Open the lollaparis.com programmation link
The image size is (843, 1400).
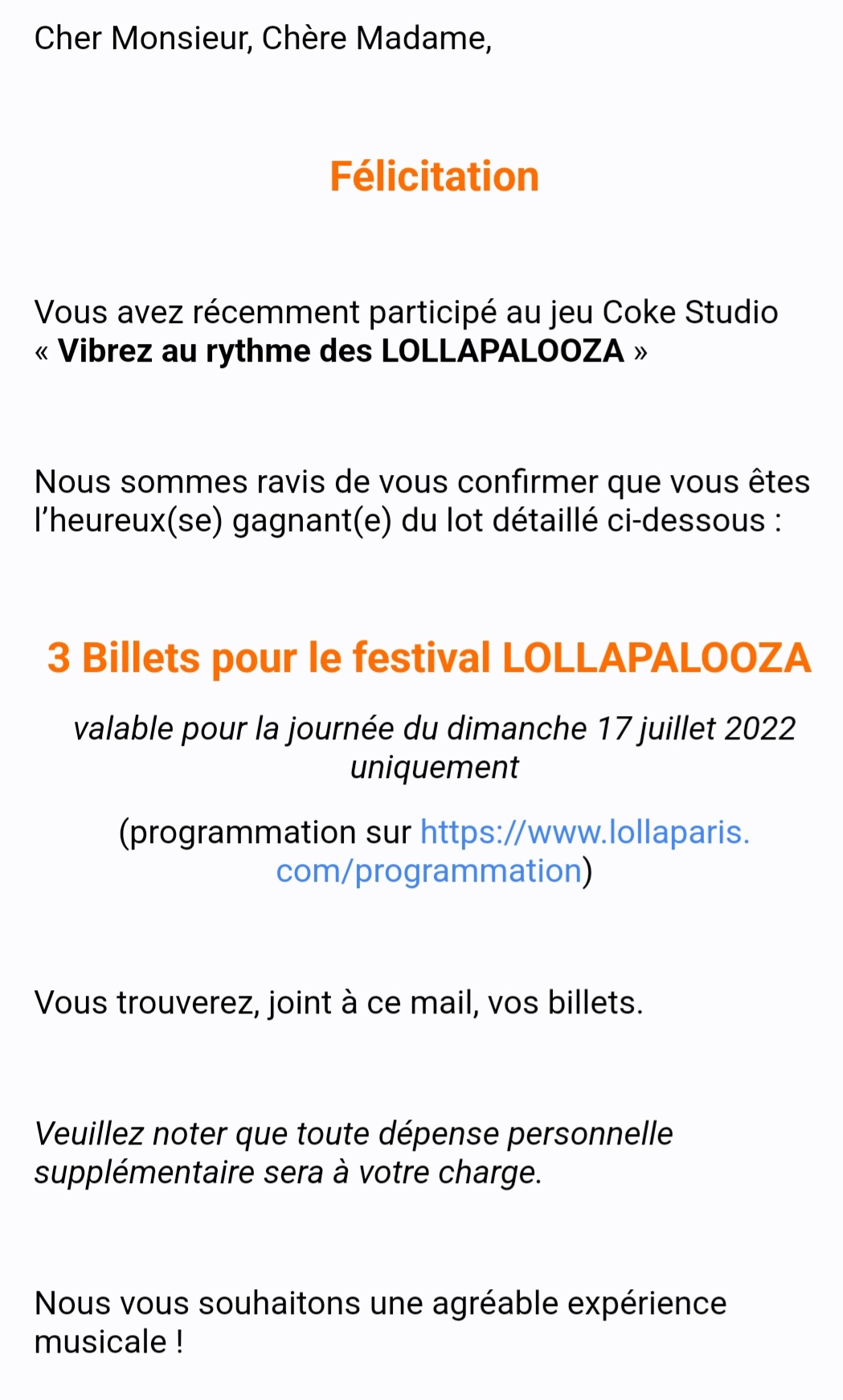point(584,833)
